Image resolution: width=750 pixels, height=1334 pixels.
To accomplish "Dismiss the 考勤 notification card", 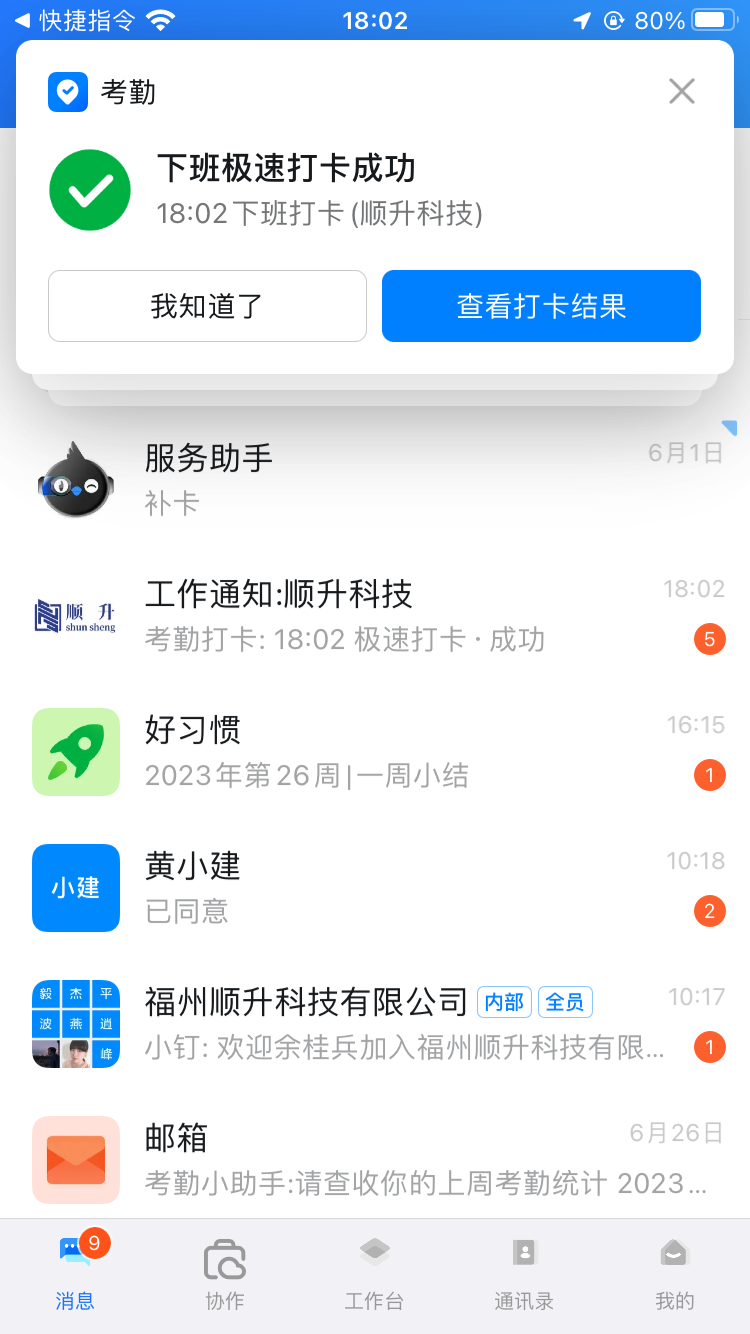I will tap(682, 92).
